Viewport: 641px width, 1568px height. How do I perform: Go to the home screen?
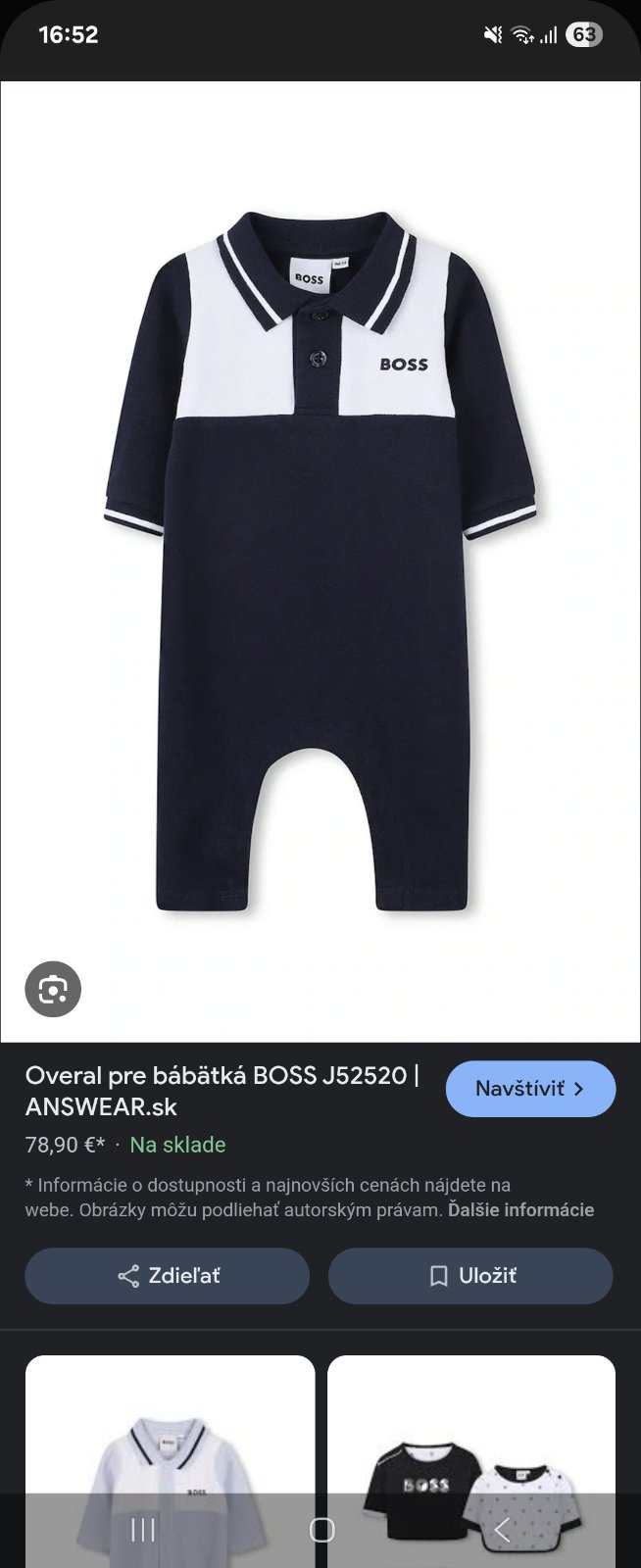(x=321, y=1531)
